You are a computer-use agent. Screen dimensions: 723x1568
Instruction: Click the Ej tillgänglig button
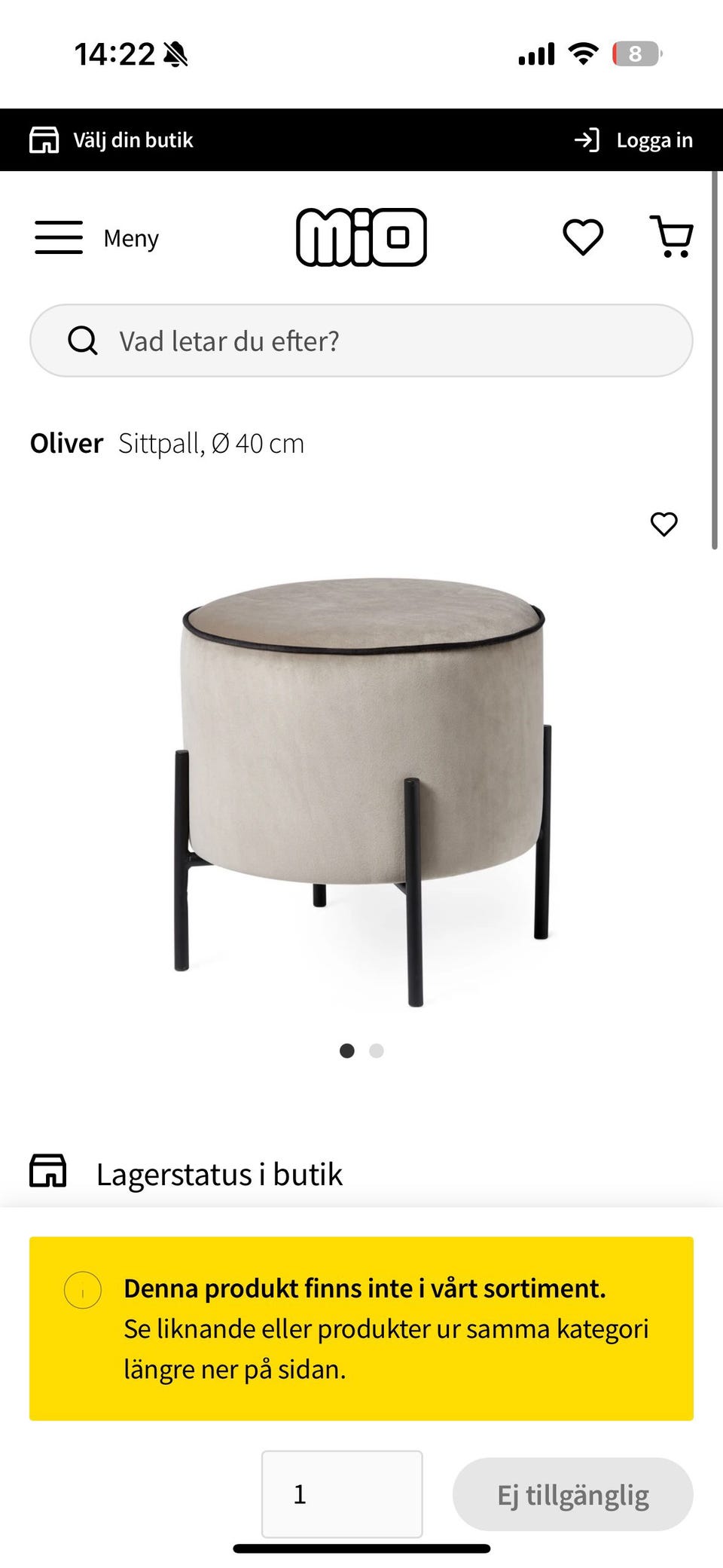click(572, 1494)
